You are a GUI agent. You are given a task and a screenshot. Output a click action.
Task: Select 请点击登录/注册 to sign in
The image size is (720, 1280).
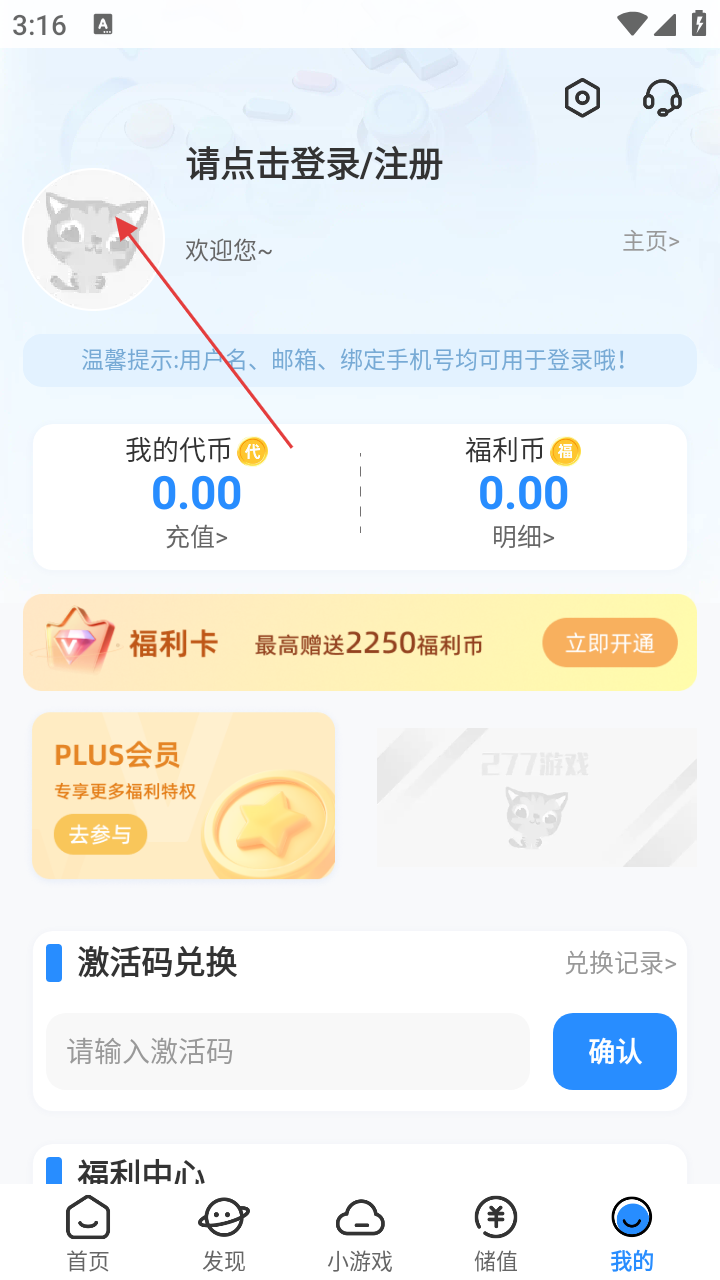pos(314,165)
